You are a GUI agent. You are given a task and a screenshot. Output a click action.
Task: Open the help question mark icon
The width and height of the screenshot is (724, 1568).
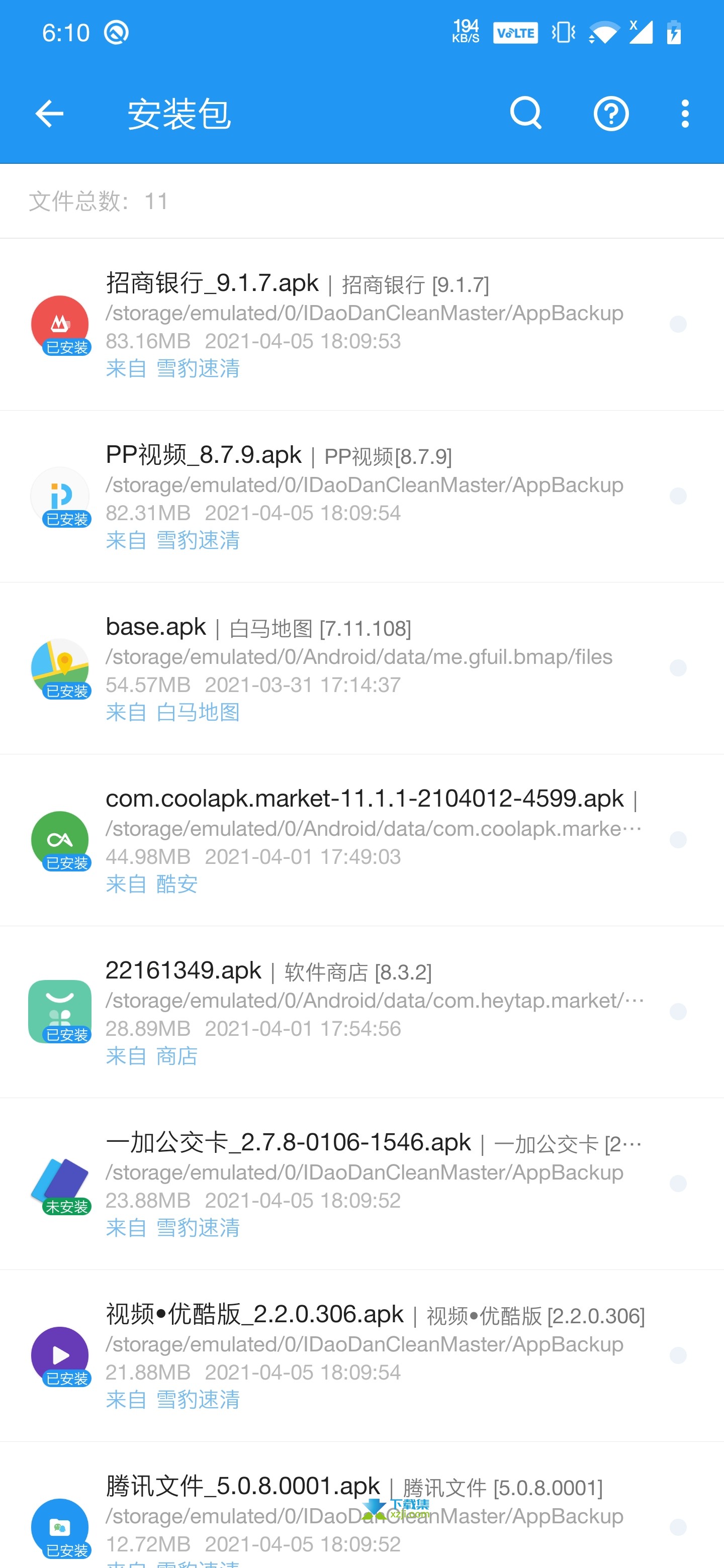coord(611,114)
